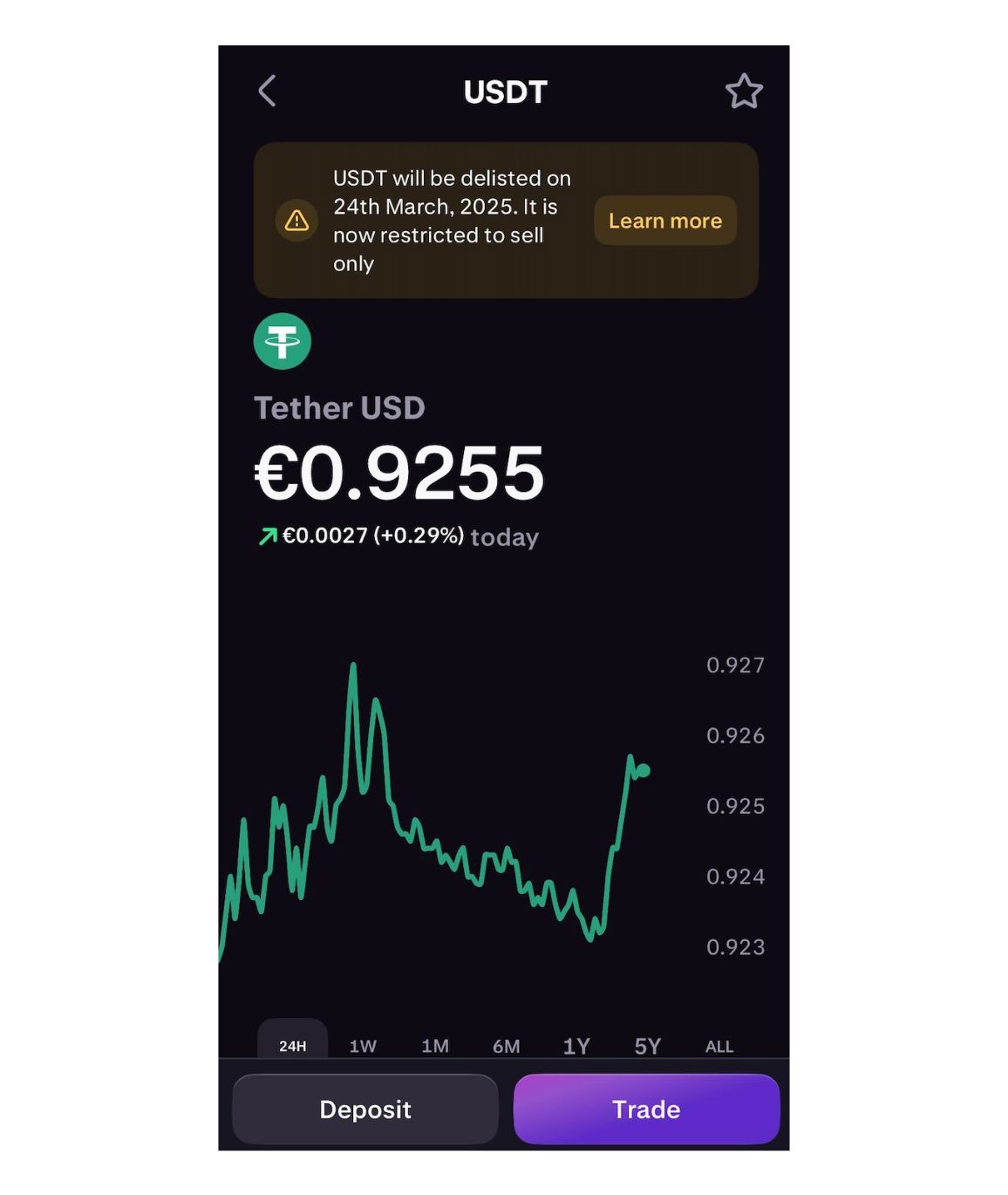Screen dimensions: 1008x1195
Task: Tap the Tether USD coin logo
Action: pyautogui.click(x=283, y=341)
